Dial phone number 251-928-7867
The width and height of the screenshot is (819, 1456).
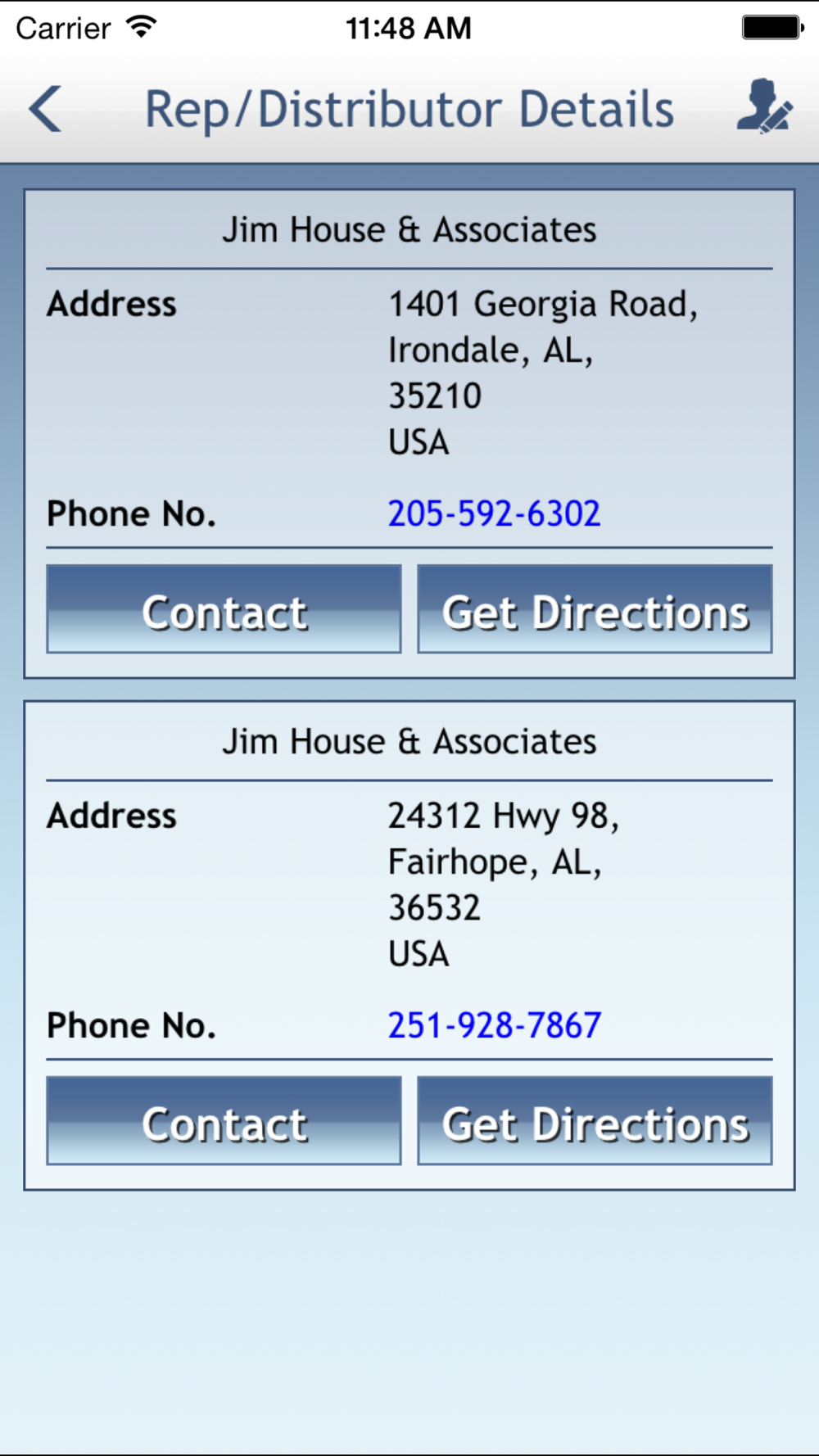(x=495, y=1025)
